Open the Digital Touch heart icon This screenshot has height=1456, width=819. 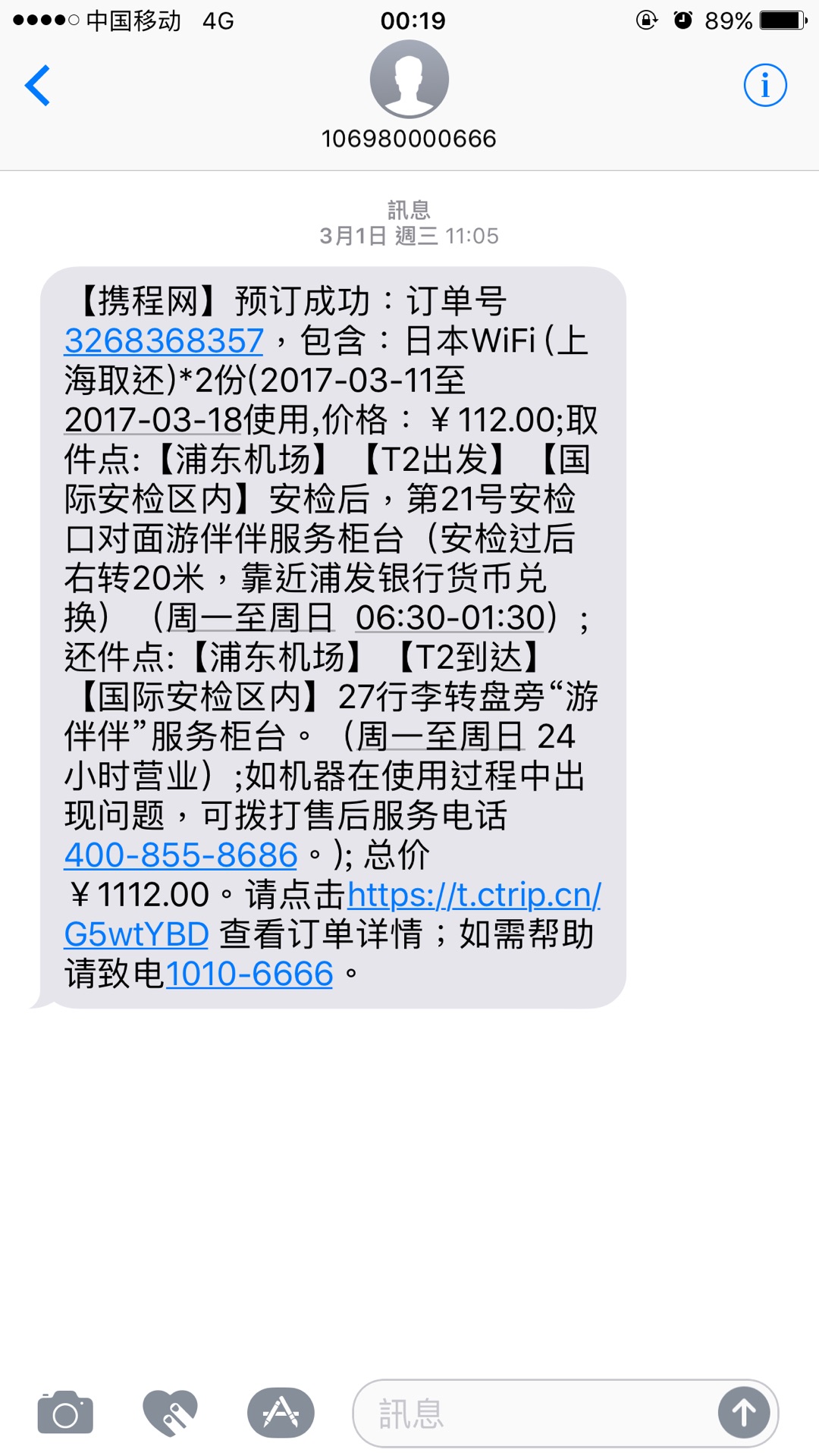[x=170, y=1413]
